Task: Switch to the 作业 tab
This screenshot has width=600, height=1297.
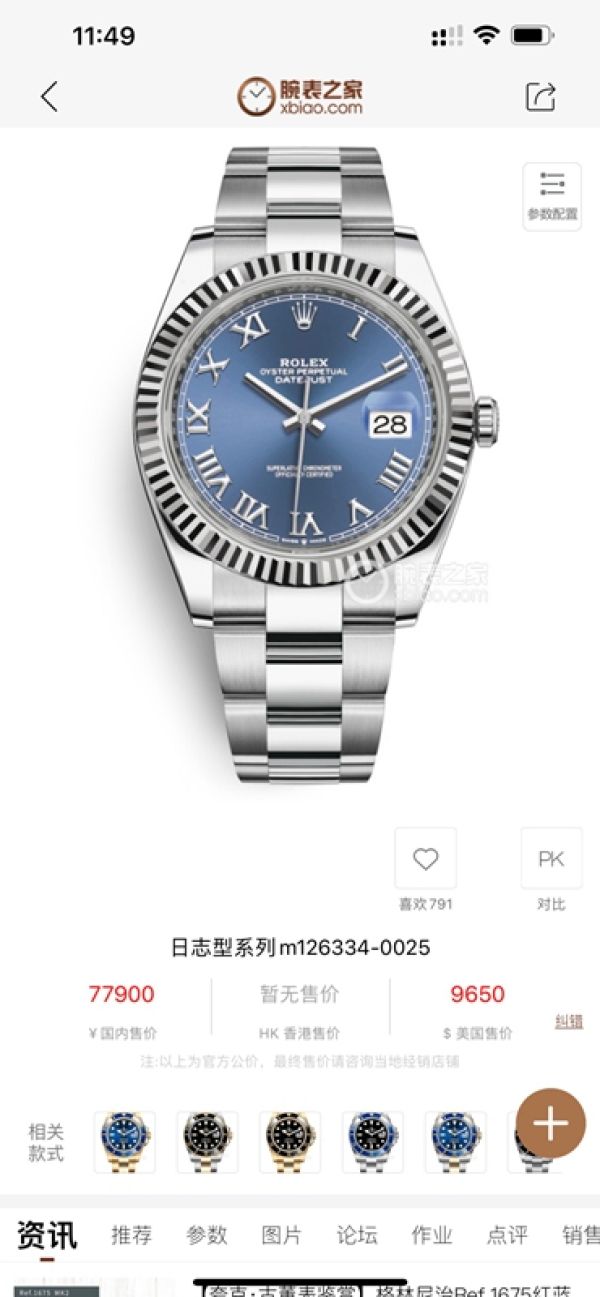Action: 432,1235
